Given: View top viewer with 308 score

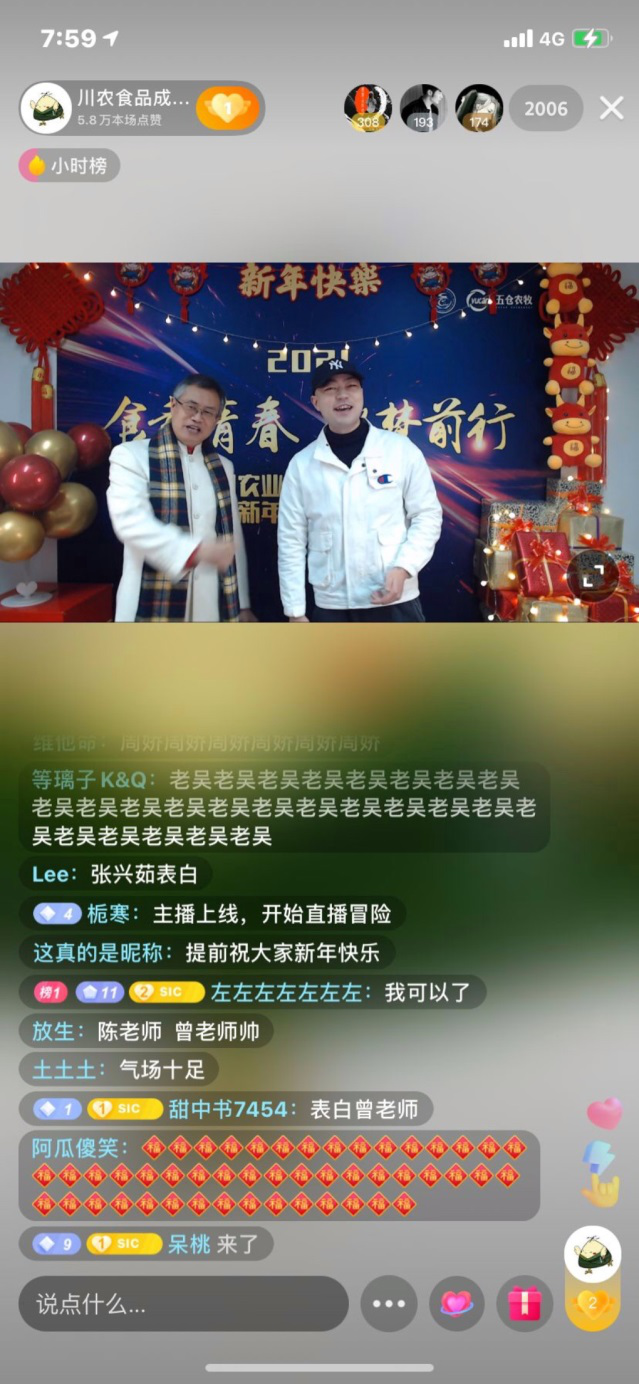Looking at the screenshot, I should tap(368, 107).
